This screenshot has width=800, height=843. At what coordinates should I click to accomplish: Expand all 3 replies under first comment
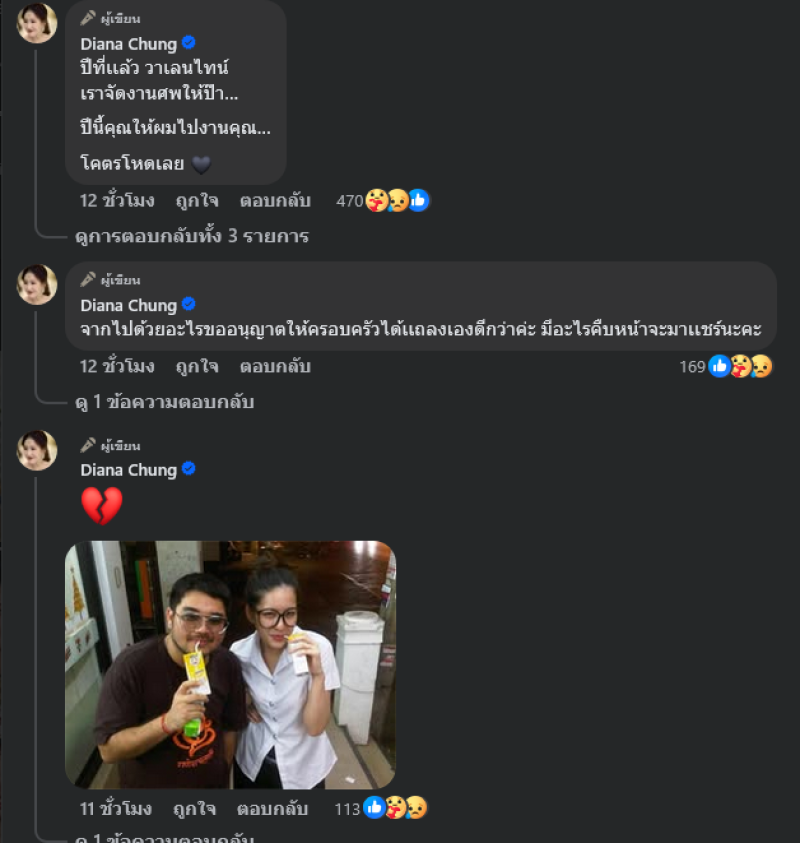click(192, 236)
